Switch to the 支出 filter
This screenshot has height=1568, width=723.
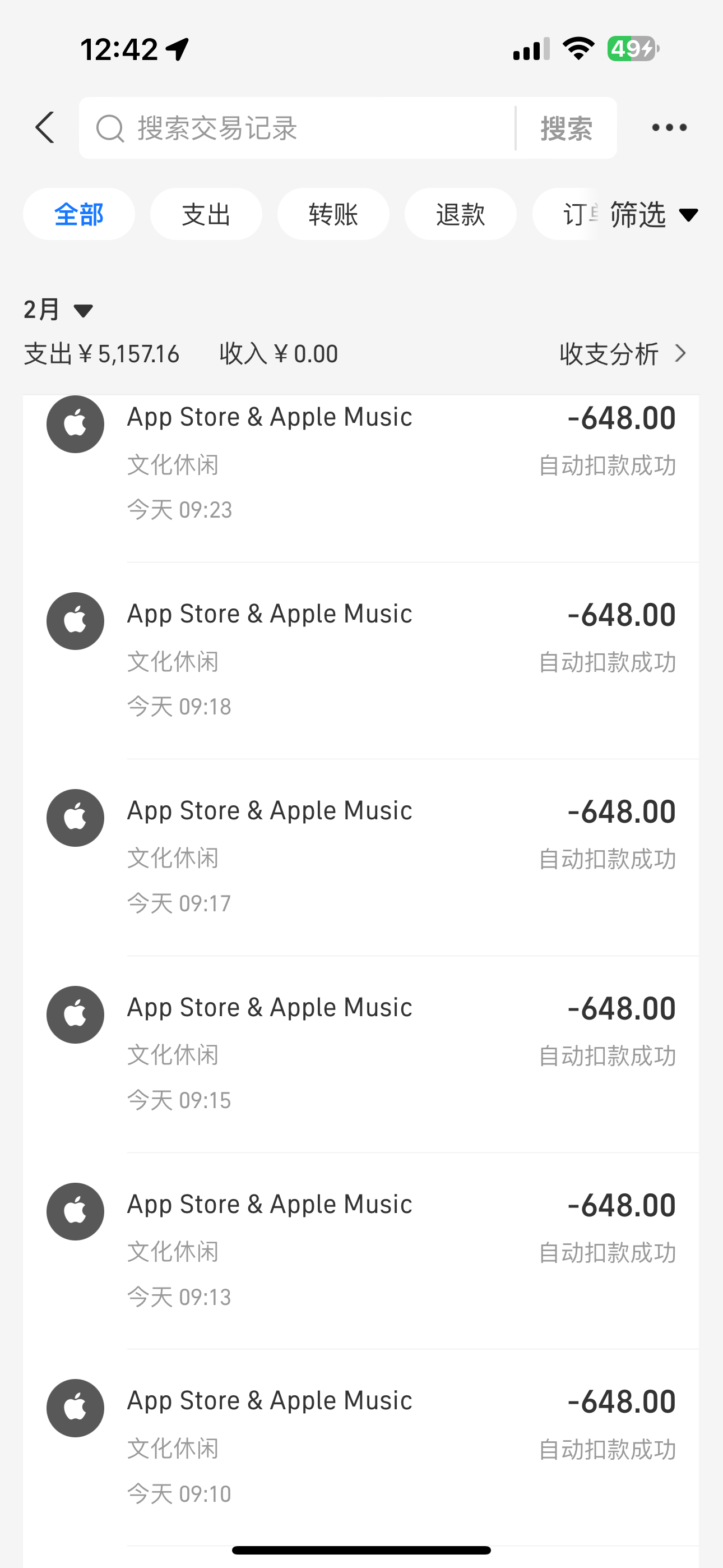click(x=206, y=214)
